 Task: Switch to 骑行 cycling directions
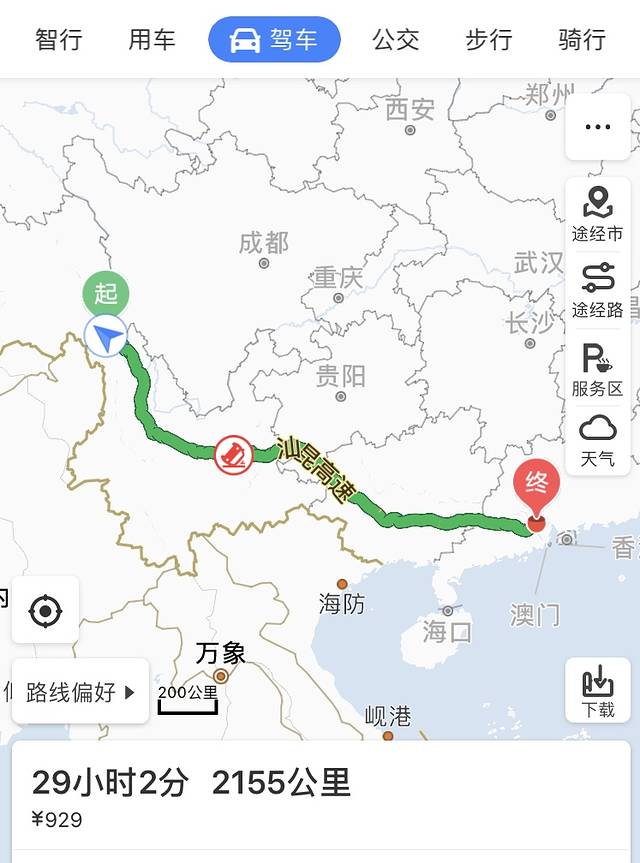click(x=582, y=40)
